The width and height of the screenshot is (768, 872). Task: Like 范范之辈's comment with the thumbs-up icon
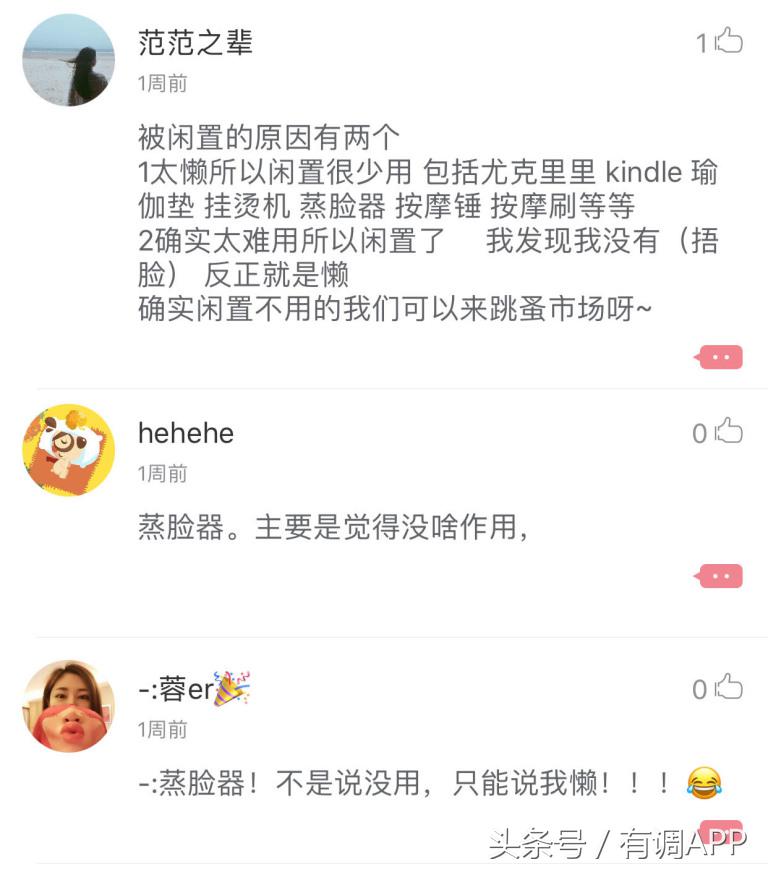[729, 43]
